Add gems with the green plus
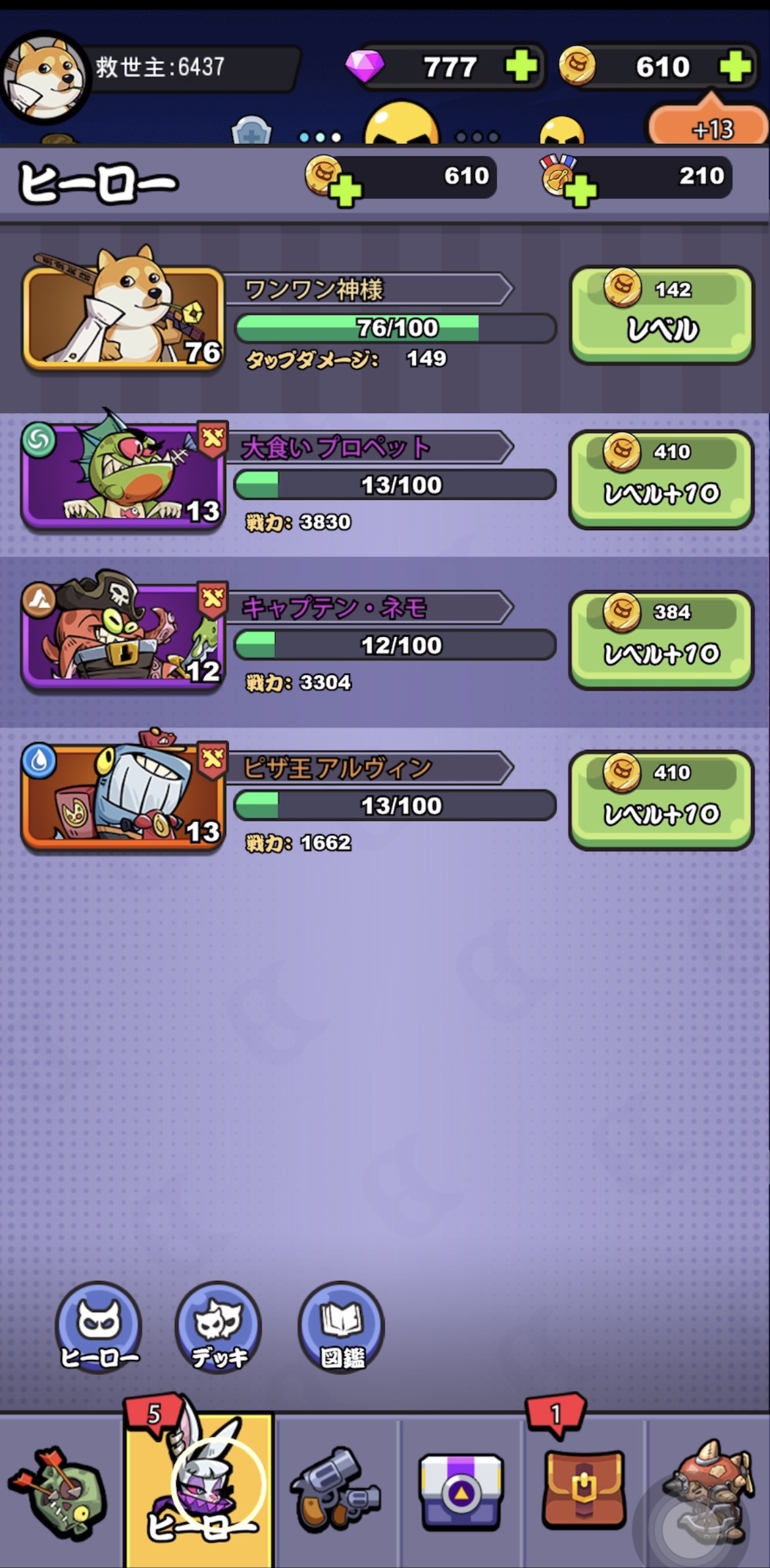Viewport: 770px width, 1568px height. (521, 67)
